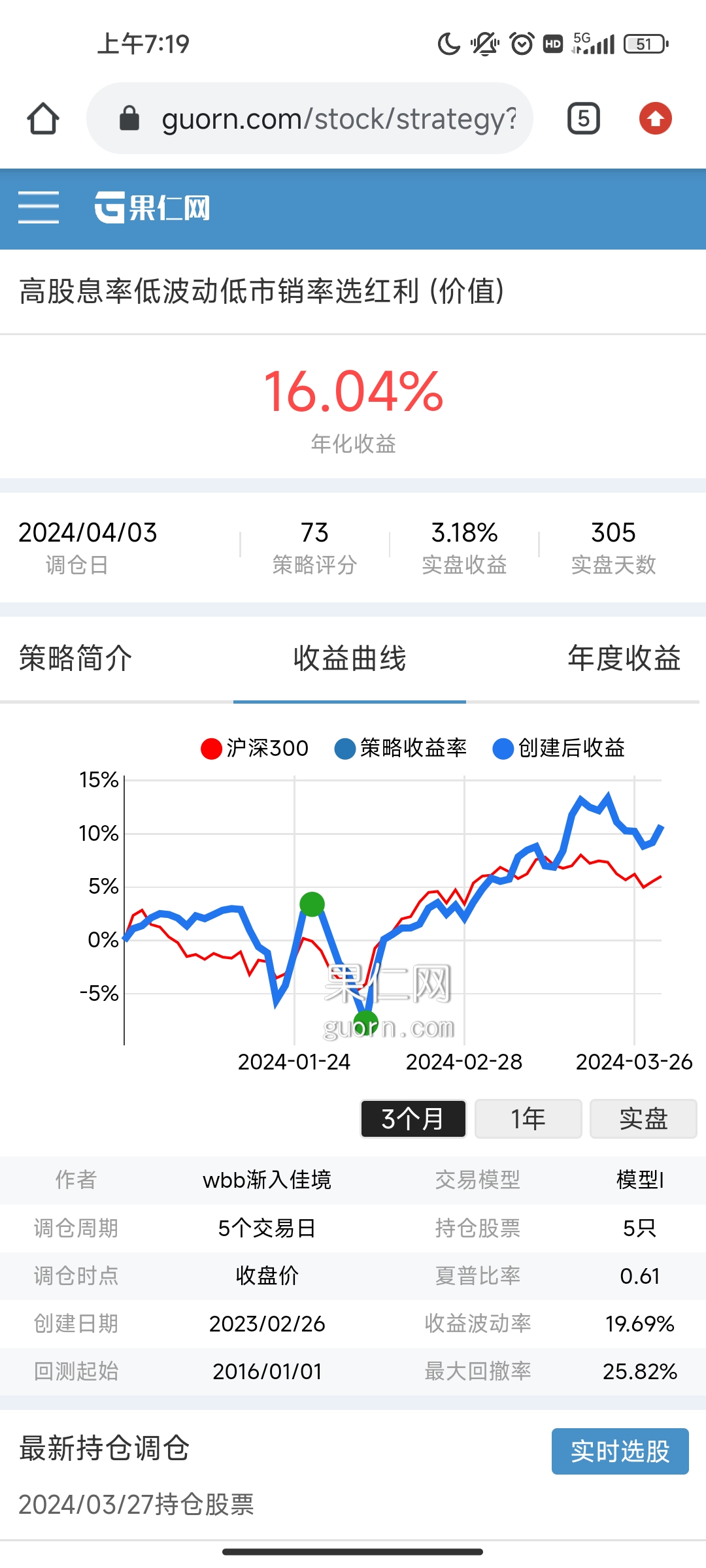Show the 3个月 chart range
Image resolution: width=706 pixels, height=1568 pixels.
point(413,1119)
